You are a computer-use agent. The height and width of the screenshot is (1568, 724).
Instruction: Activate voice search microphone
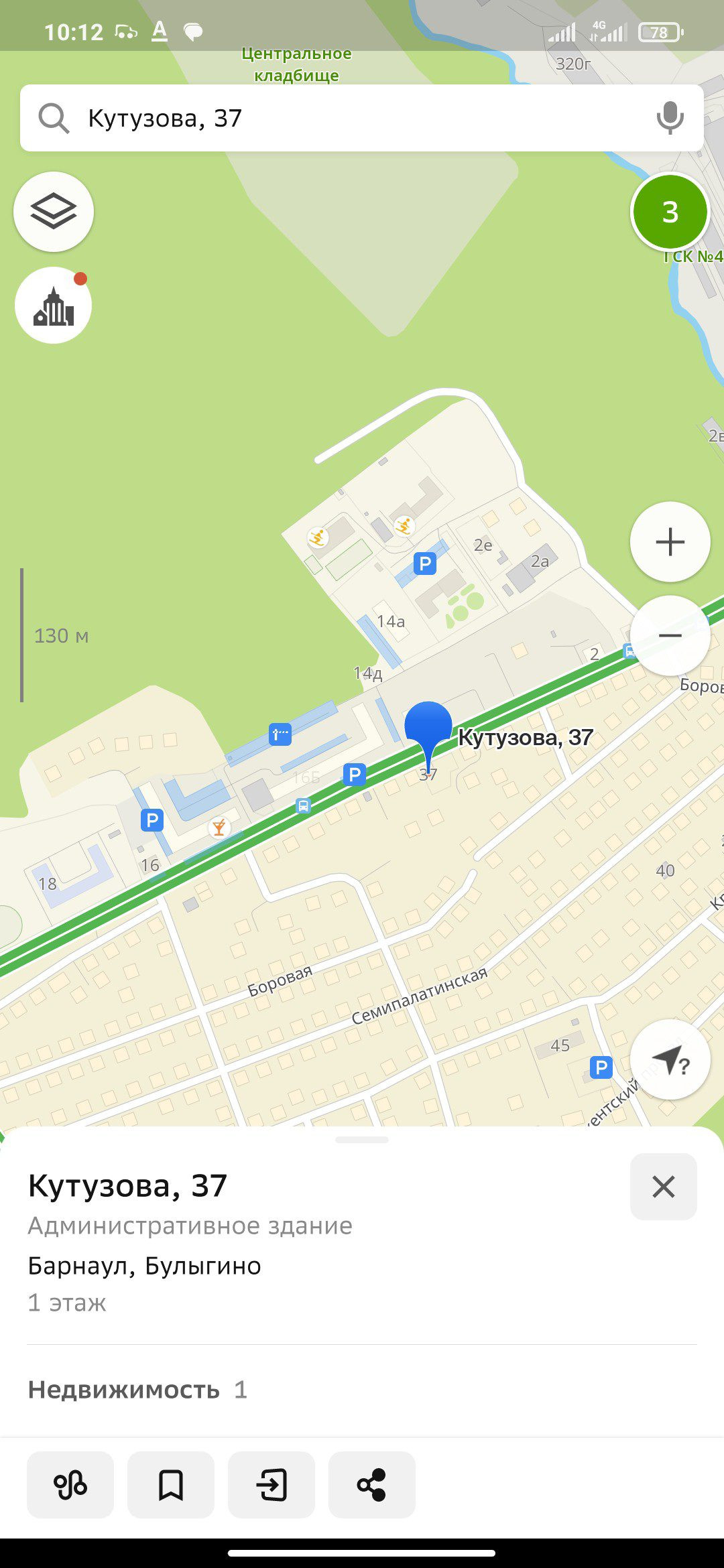coord(670,118)
